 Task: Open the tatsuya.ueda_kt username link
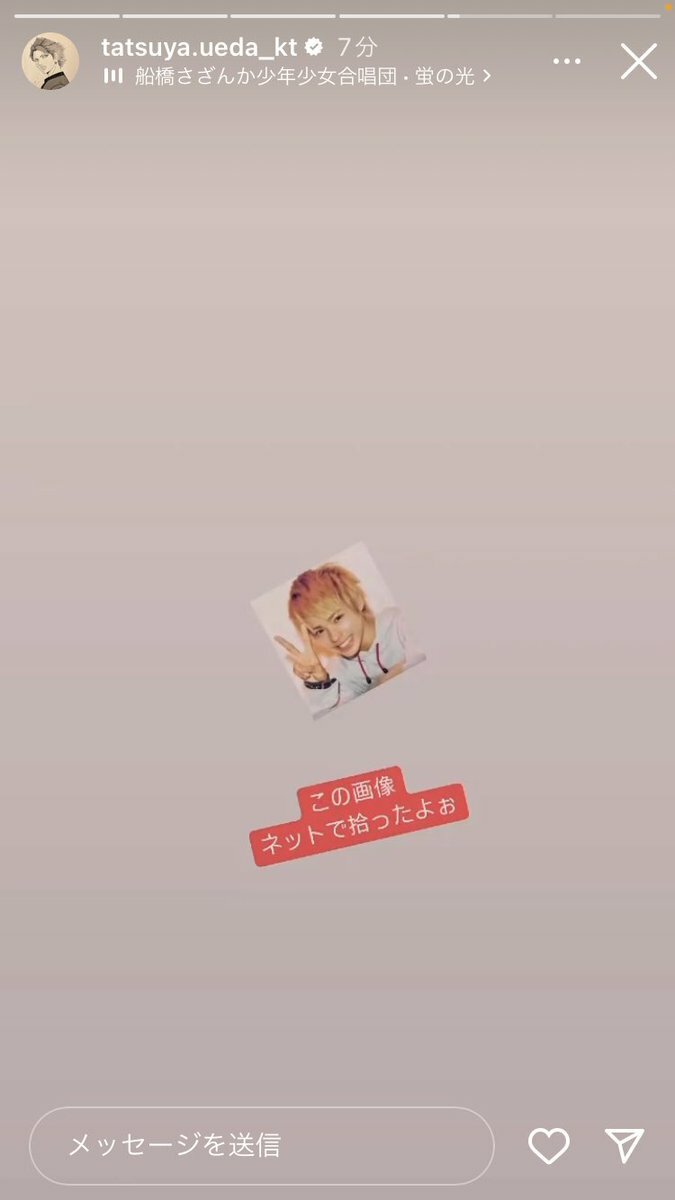coord(199,45)
